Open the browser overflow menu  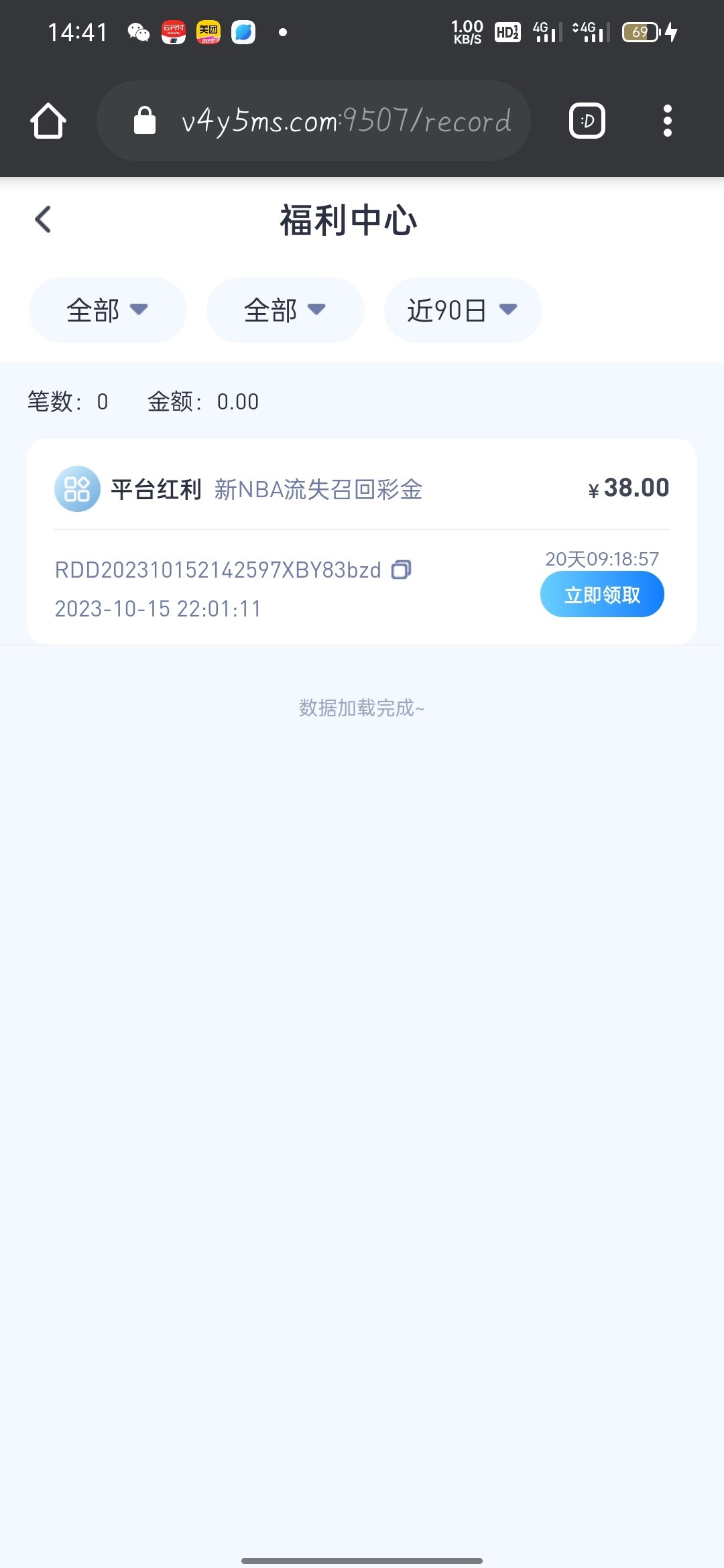[x=667, y=121]
